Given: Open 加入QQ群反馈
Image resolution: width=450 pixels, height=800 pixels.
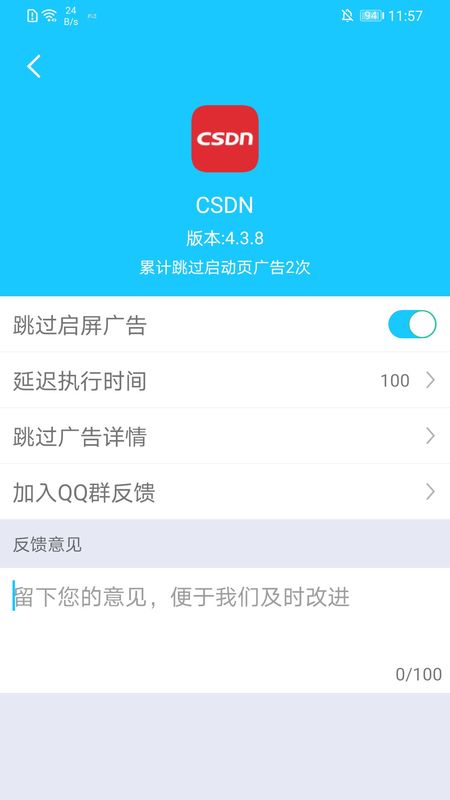Looking at the screenshot, I should (x=225, y=492).
